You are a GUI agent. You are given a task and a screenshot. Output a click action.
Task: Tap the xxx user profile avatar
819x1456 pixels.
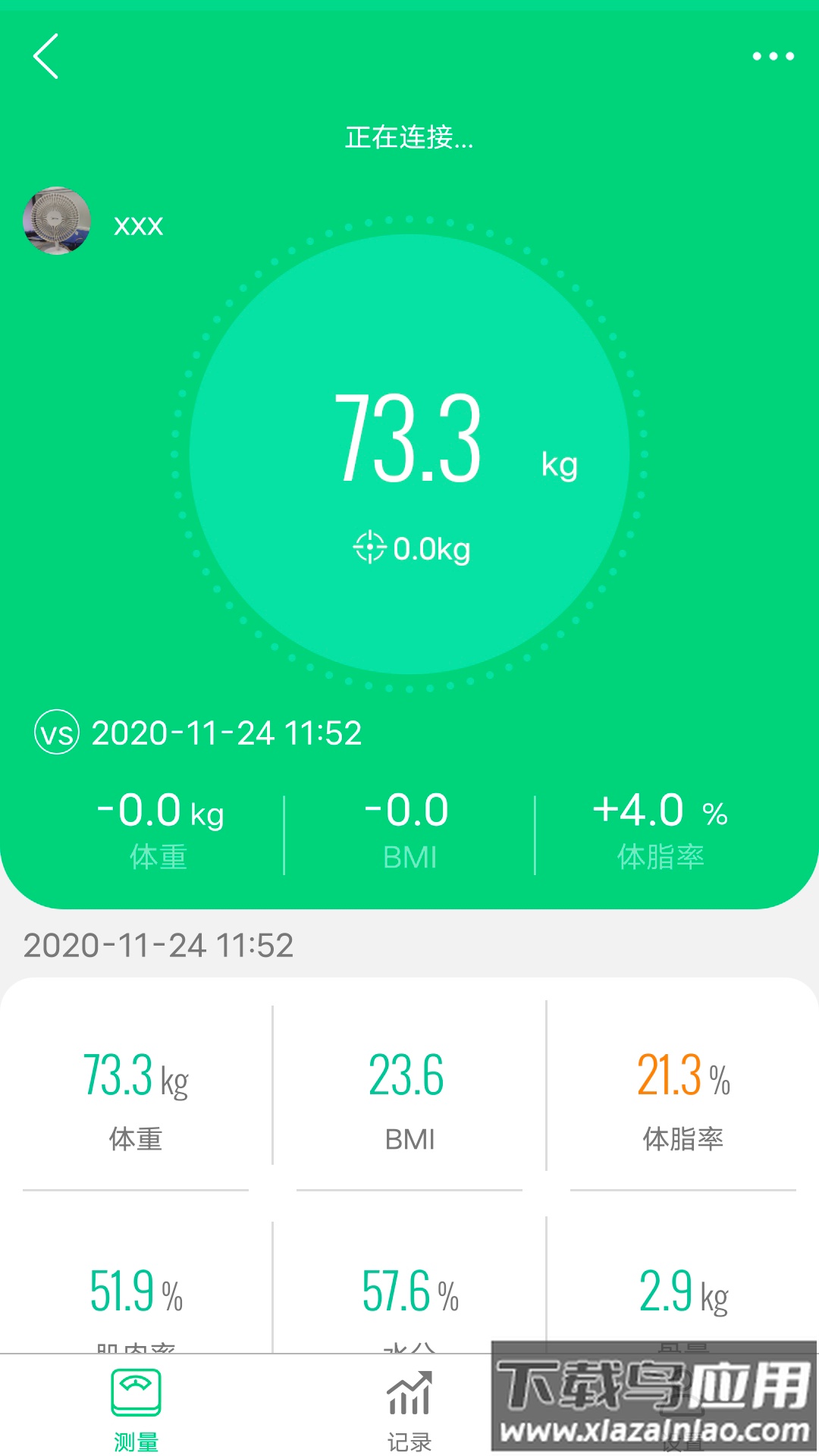pyautogui.click(x=57, y=221)
